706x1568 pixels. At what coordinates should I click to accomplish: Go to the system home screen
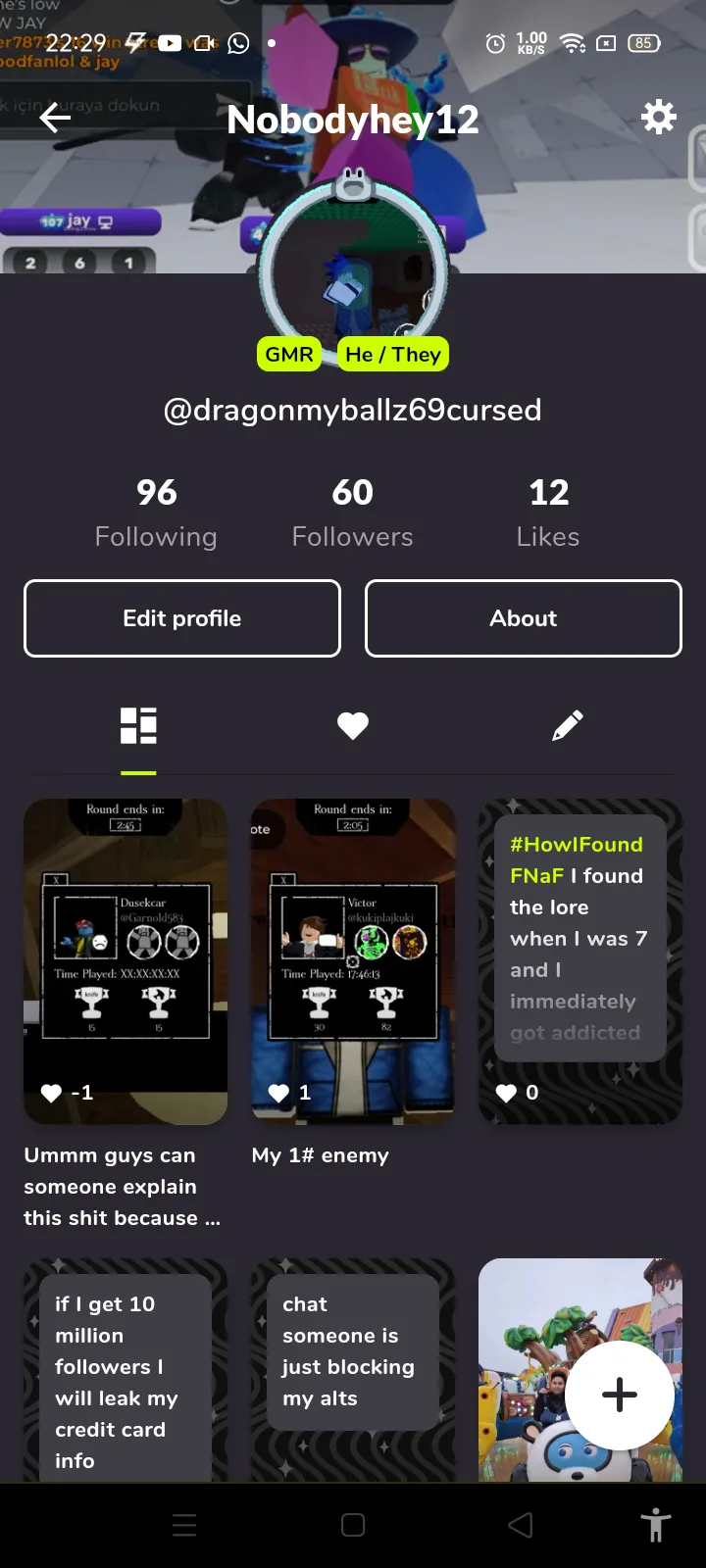coord(353,1525)
